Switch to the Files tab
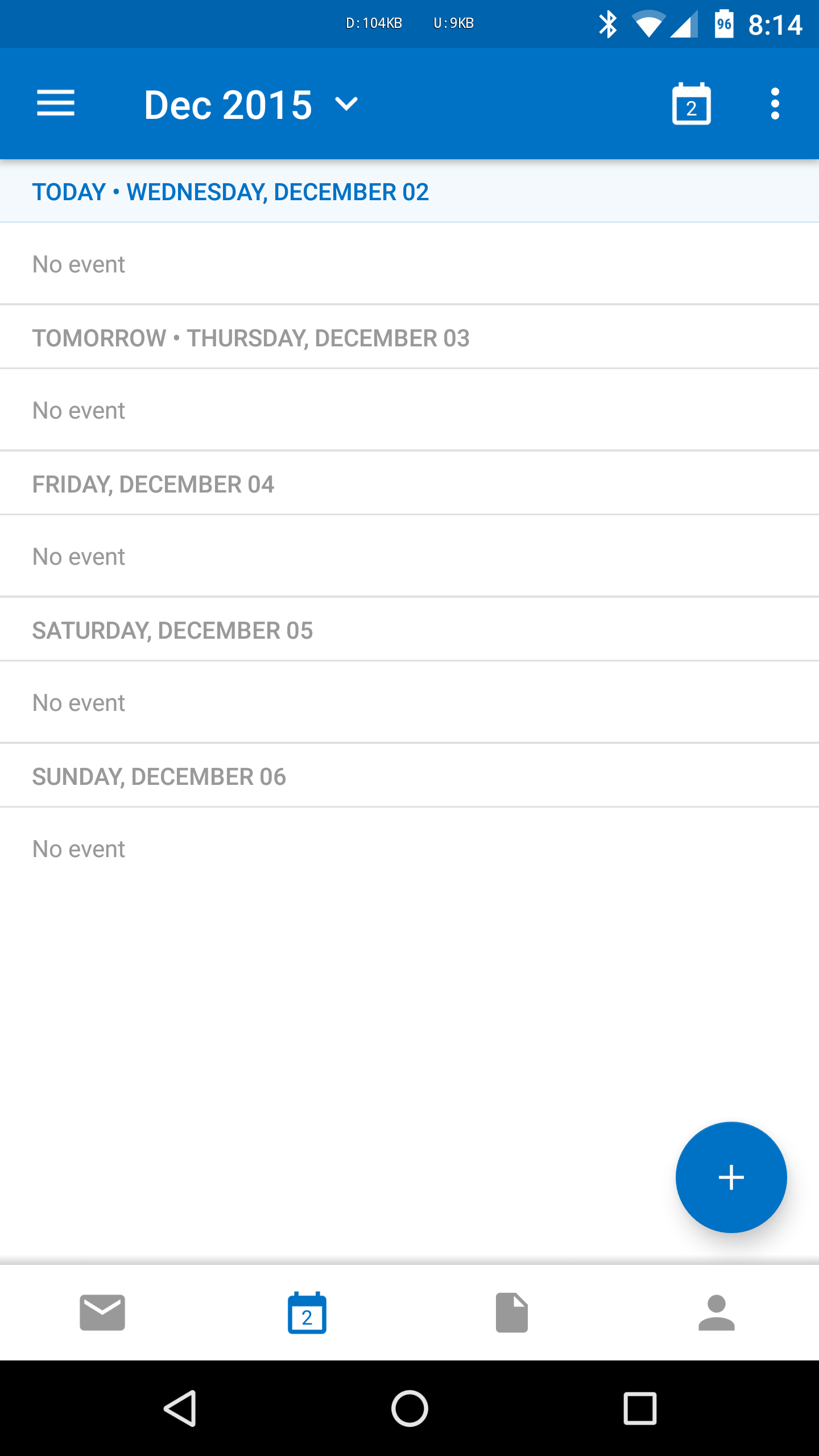This screenshot has width=819, height=1456. 512,1313
